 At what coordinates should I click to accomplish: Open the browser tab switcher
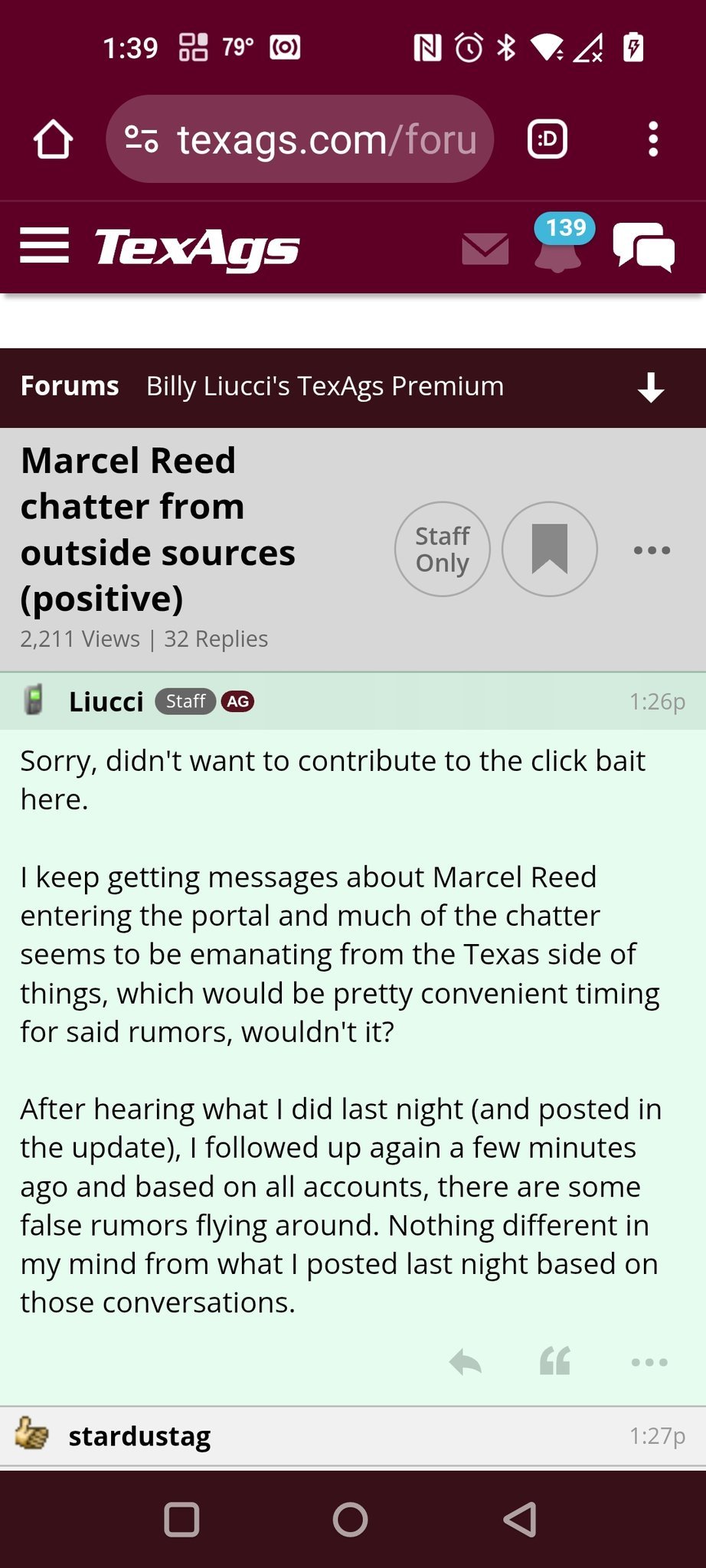point(547,139)
